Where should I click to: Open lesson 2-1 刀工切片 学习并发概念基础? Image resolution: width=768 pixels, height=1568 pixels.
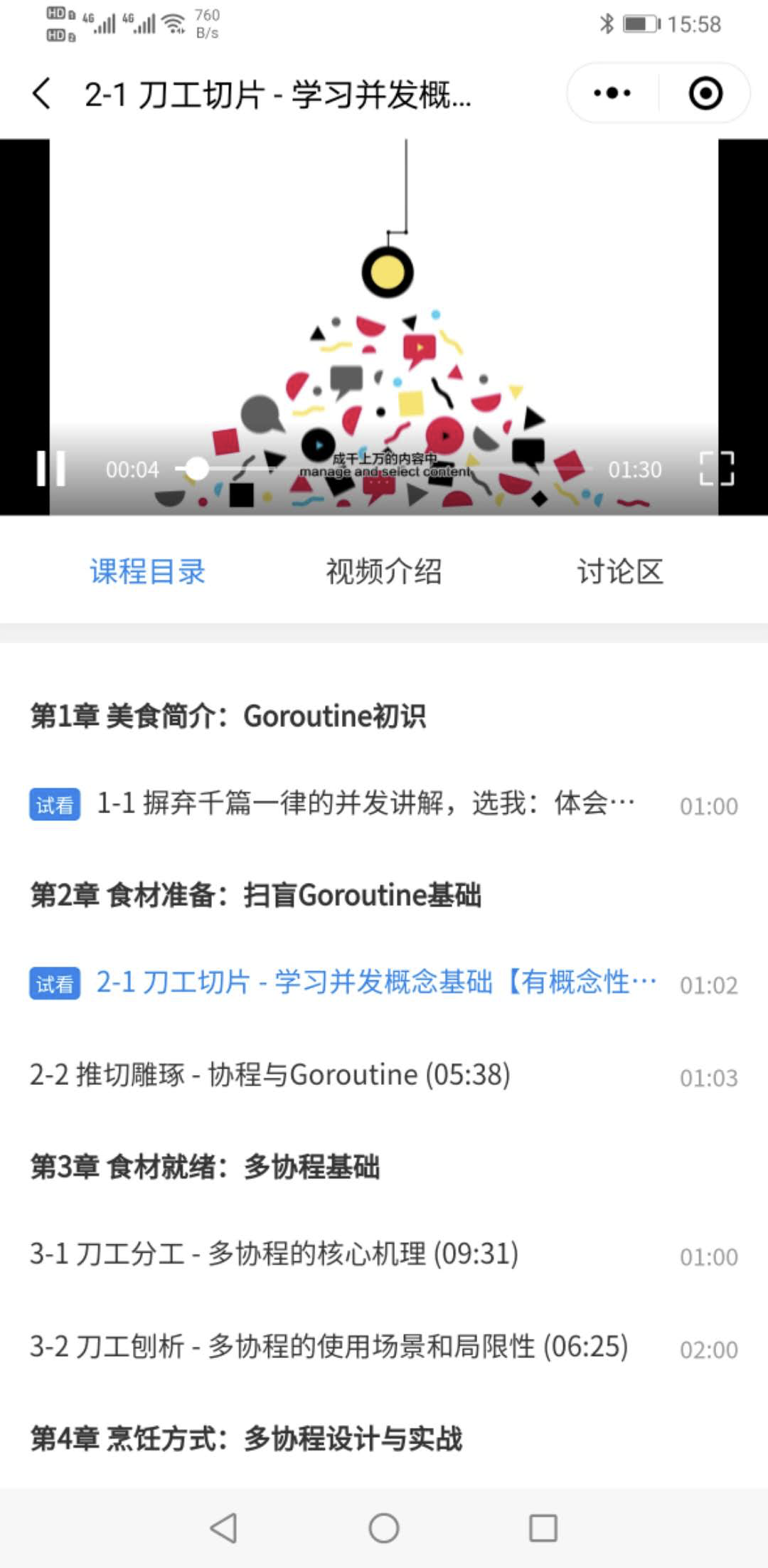point(375,983)
